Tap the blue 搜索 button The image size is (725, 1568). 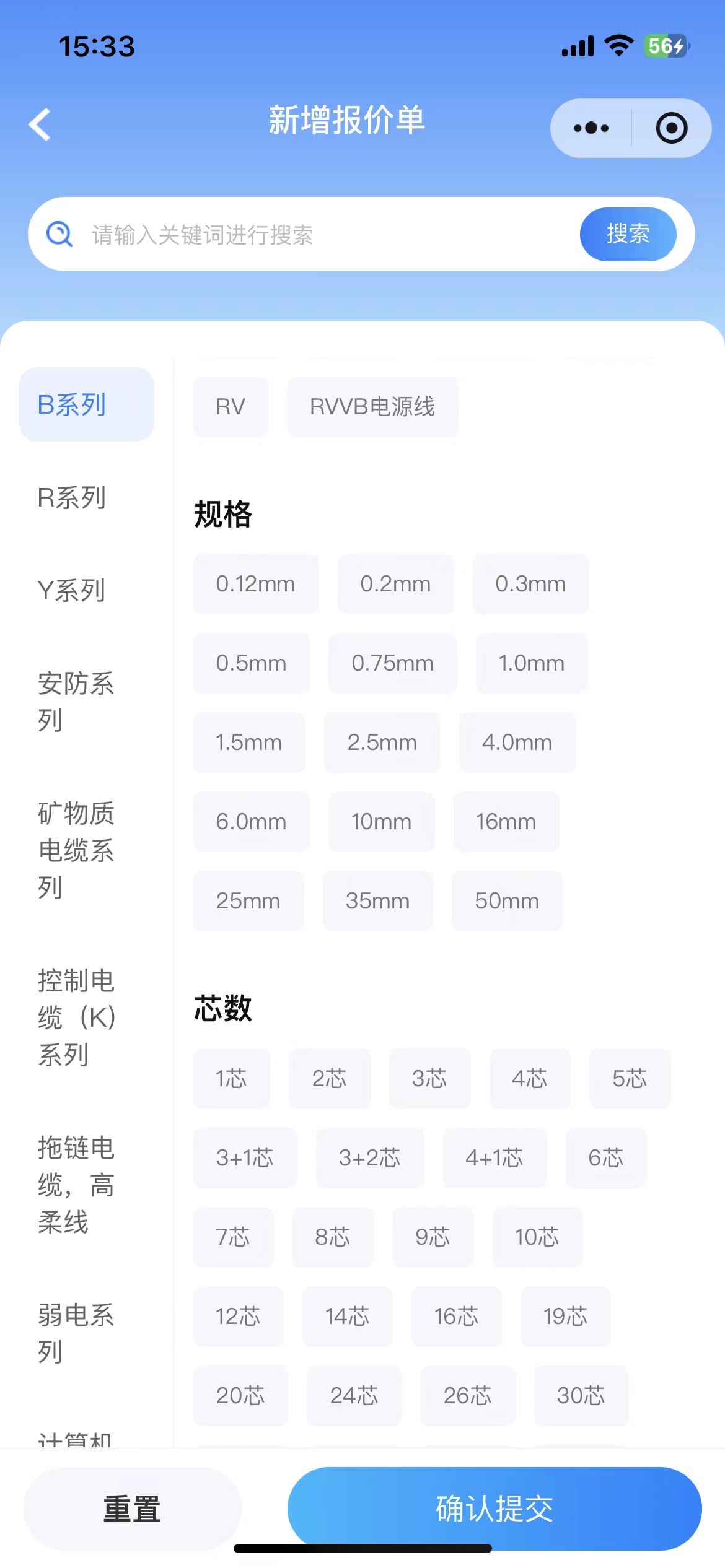(628, 234)
